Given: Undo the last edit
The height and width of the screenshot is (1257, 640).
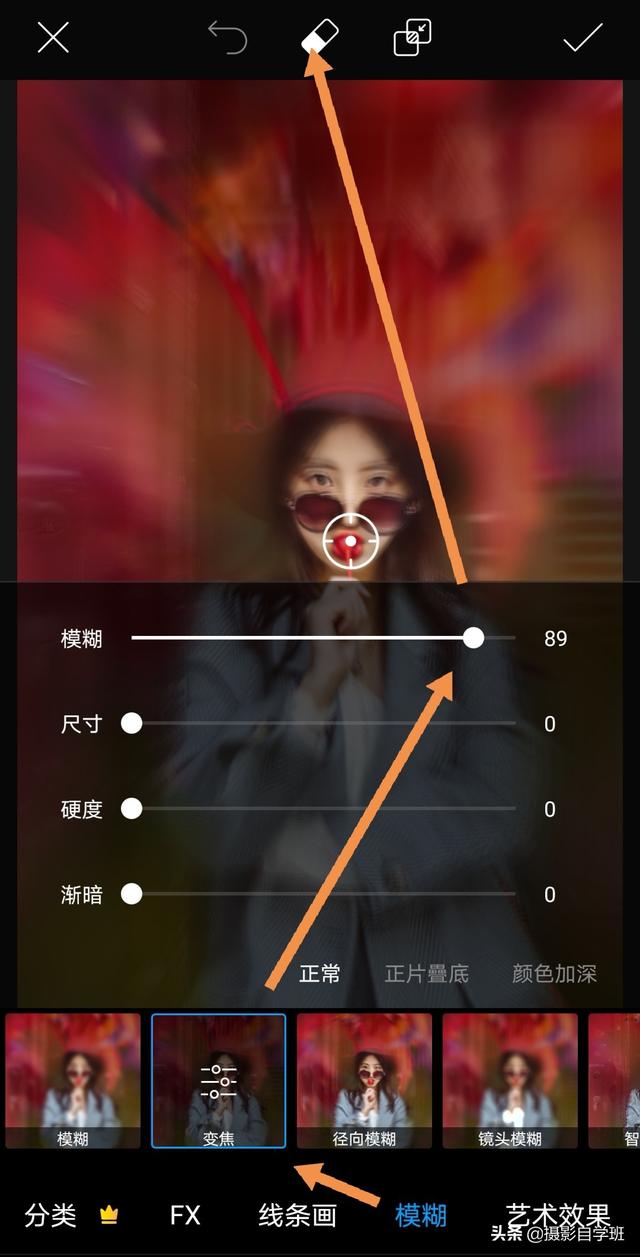Looking at the screenshot, I should point(227,38).
